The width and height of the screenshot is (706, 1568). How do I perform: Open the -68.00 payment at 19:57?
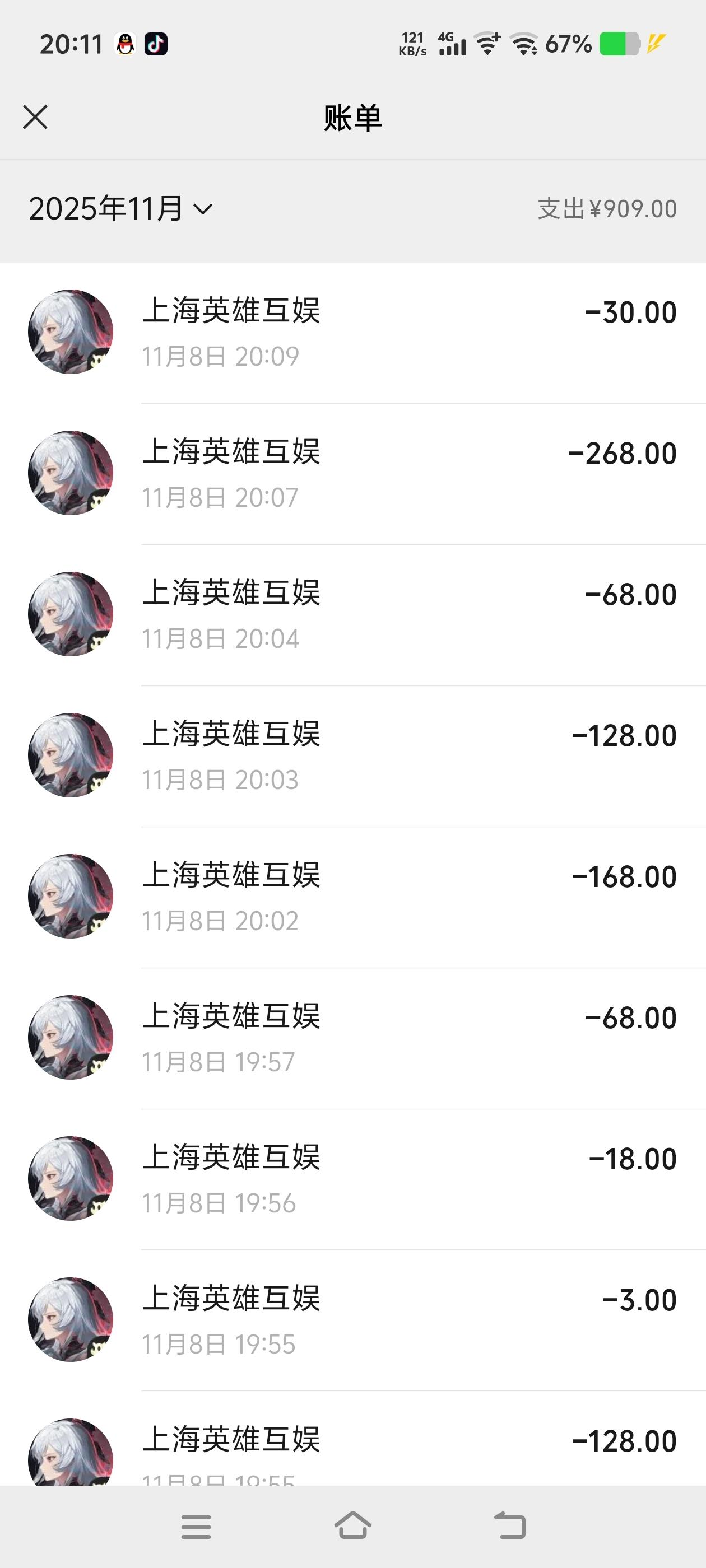[352, 1038]
